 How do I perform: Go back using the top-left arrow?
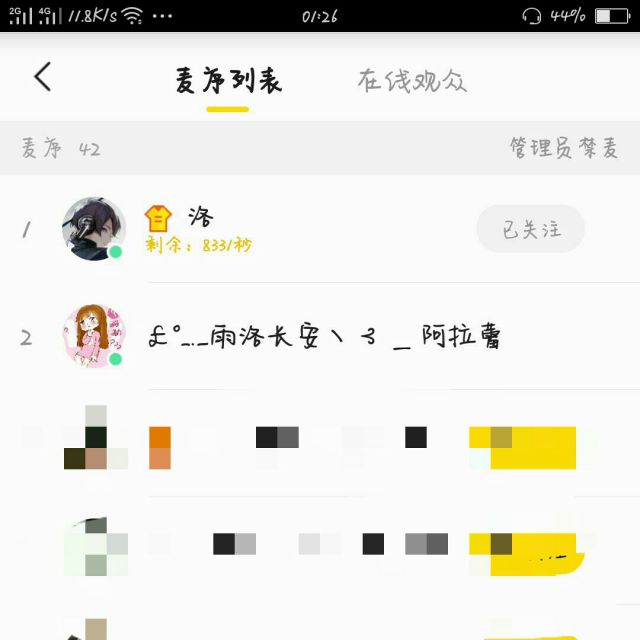coord(42,77)
